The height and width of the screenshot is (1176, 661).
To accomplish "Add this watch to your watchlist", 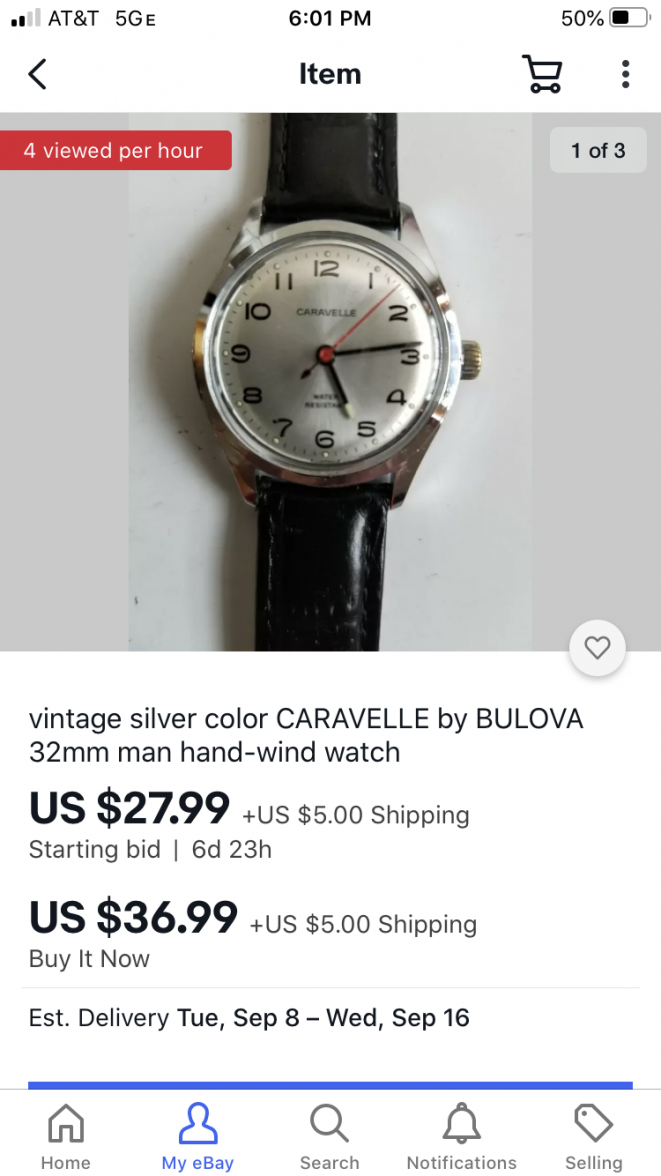I will pyautogui.click(x=597, y=649).
